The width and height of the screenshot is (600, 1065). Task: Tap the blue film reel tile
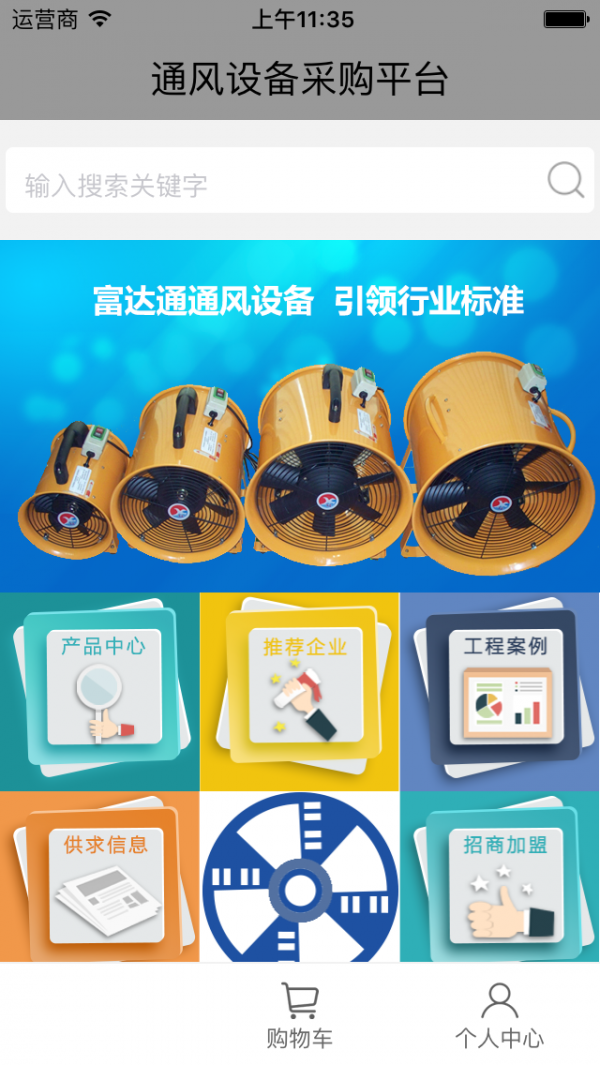(x=300, y=877)
